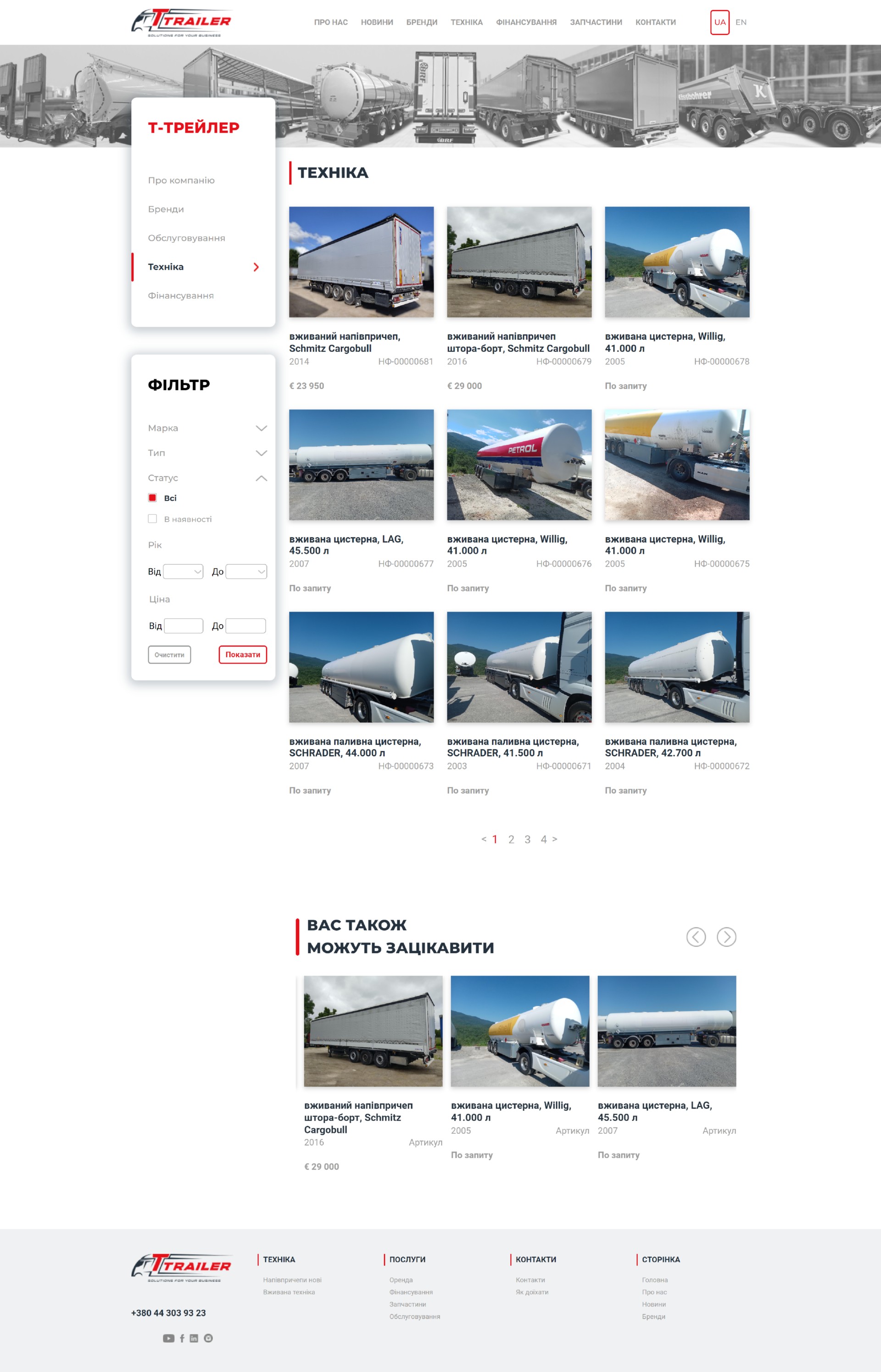Go to Запчастини in top menu

click(596, 22)
